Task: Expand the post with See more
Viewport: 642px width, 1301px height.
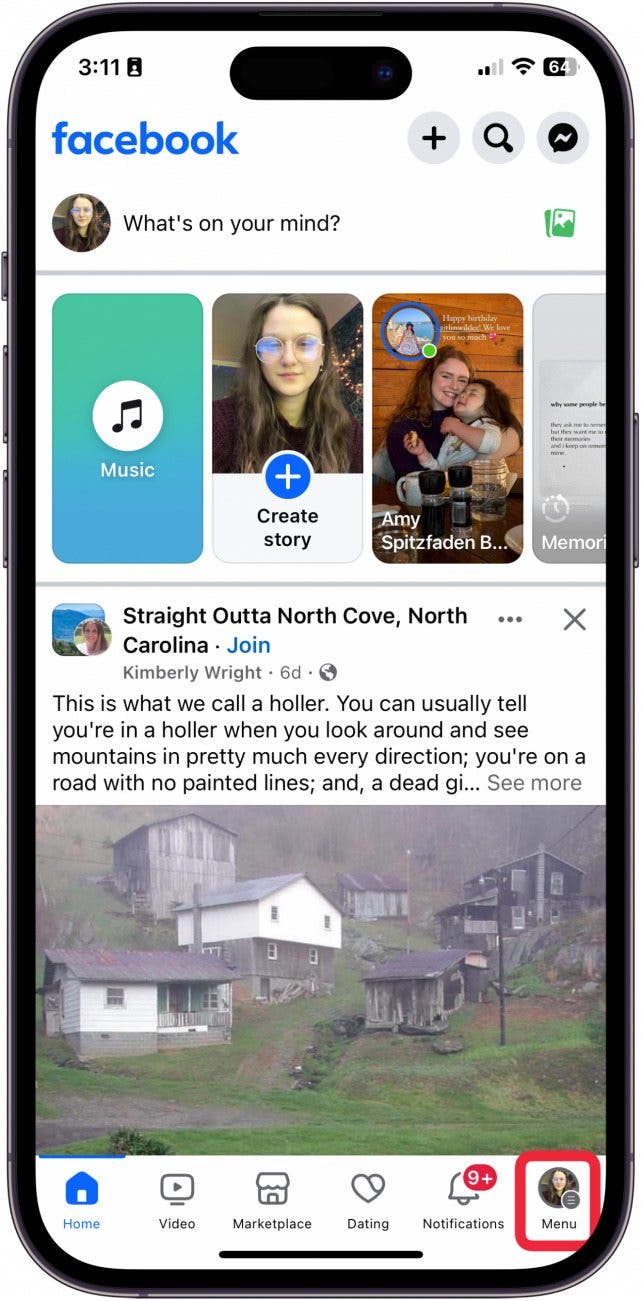Action: (533, 783)
